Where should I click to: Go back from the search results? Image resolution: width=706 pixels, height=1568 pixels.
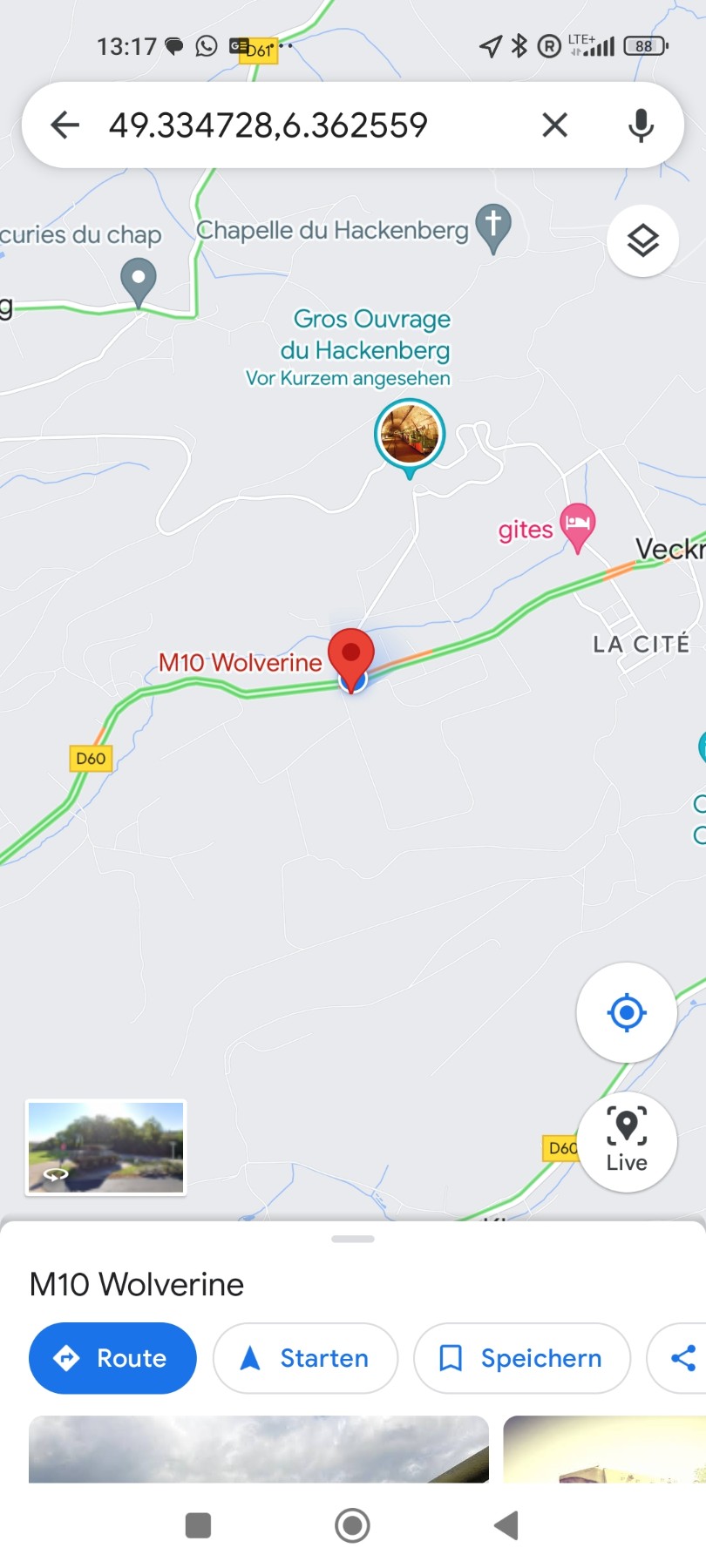65,125
